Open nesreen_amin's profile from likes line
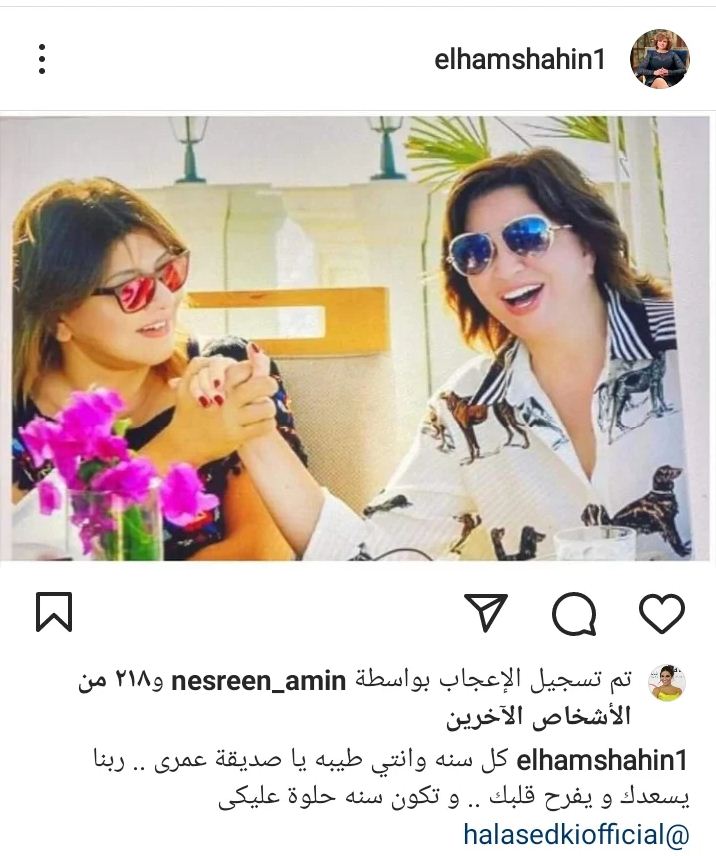This screenshot has width=716, height=856. click(259, 682)
